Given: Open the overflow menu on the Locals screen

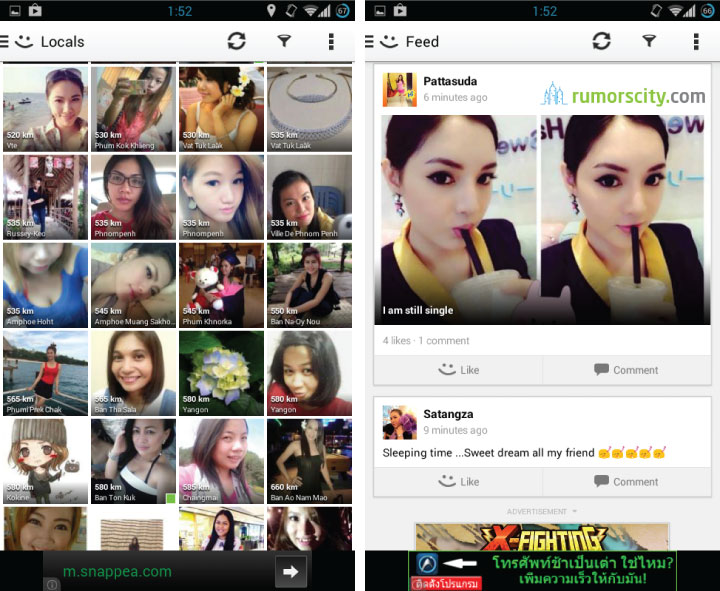Looking at the screenshot, I should (331, 41).
